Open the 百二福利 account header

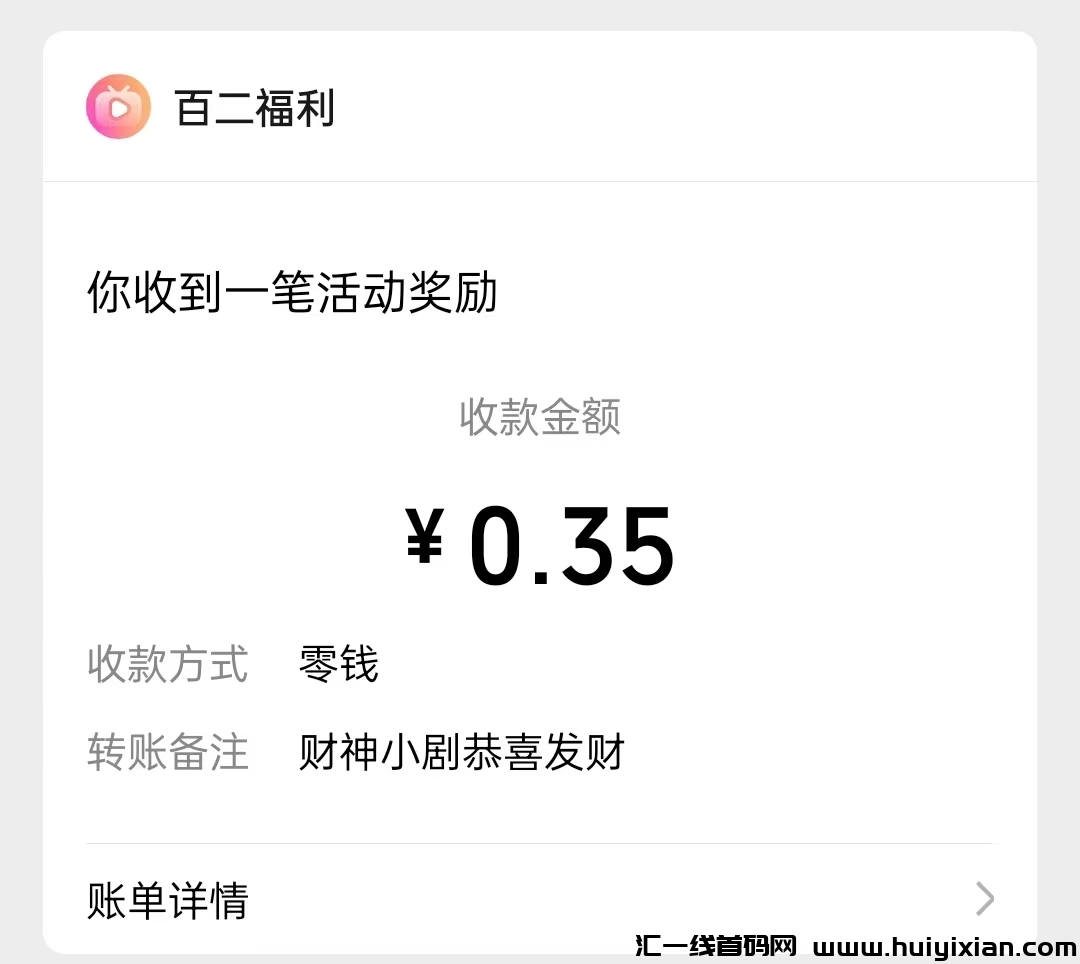(x=254, y=108)
